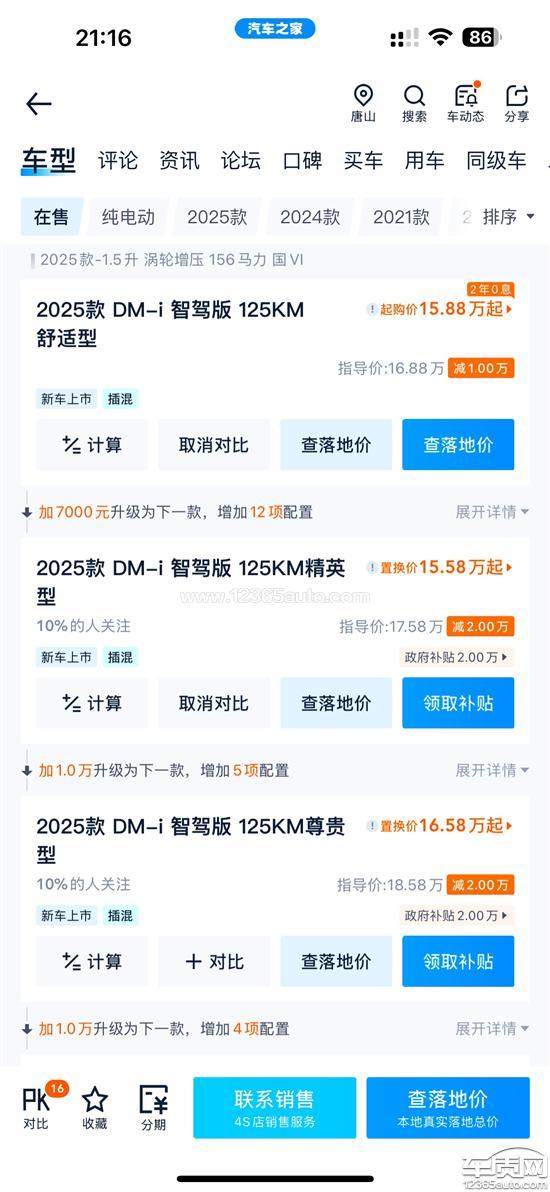This screenshot has height=1192, width=550.
Task: Add 尊贵型 to comparison with 对比
Action: pyautogui.click(x=214, y=962)
